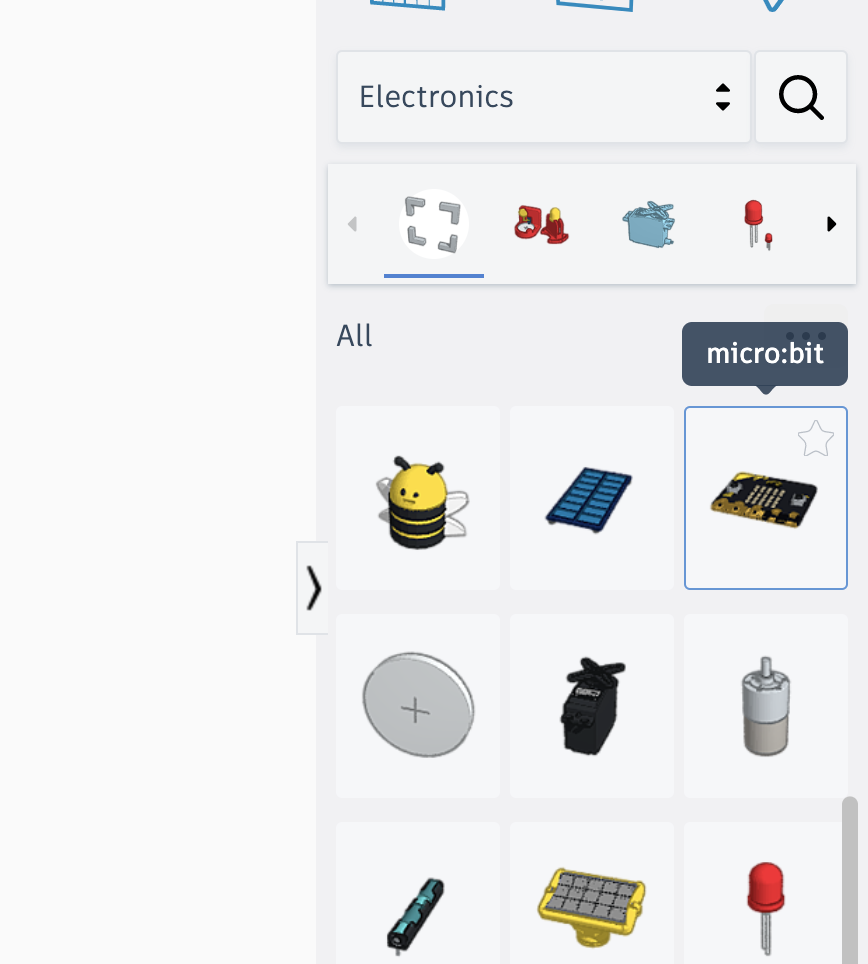This screenshot has height=964, width=868.
Task: Select the black servo motor shape
Action: (592, 706)
